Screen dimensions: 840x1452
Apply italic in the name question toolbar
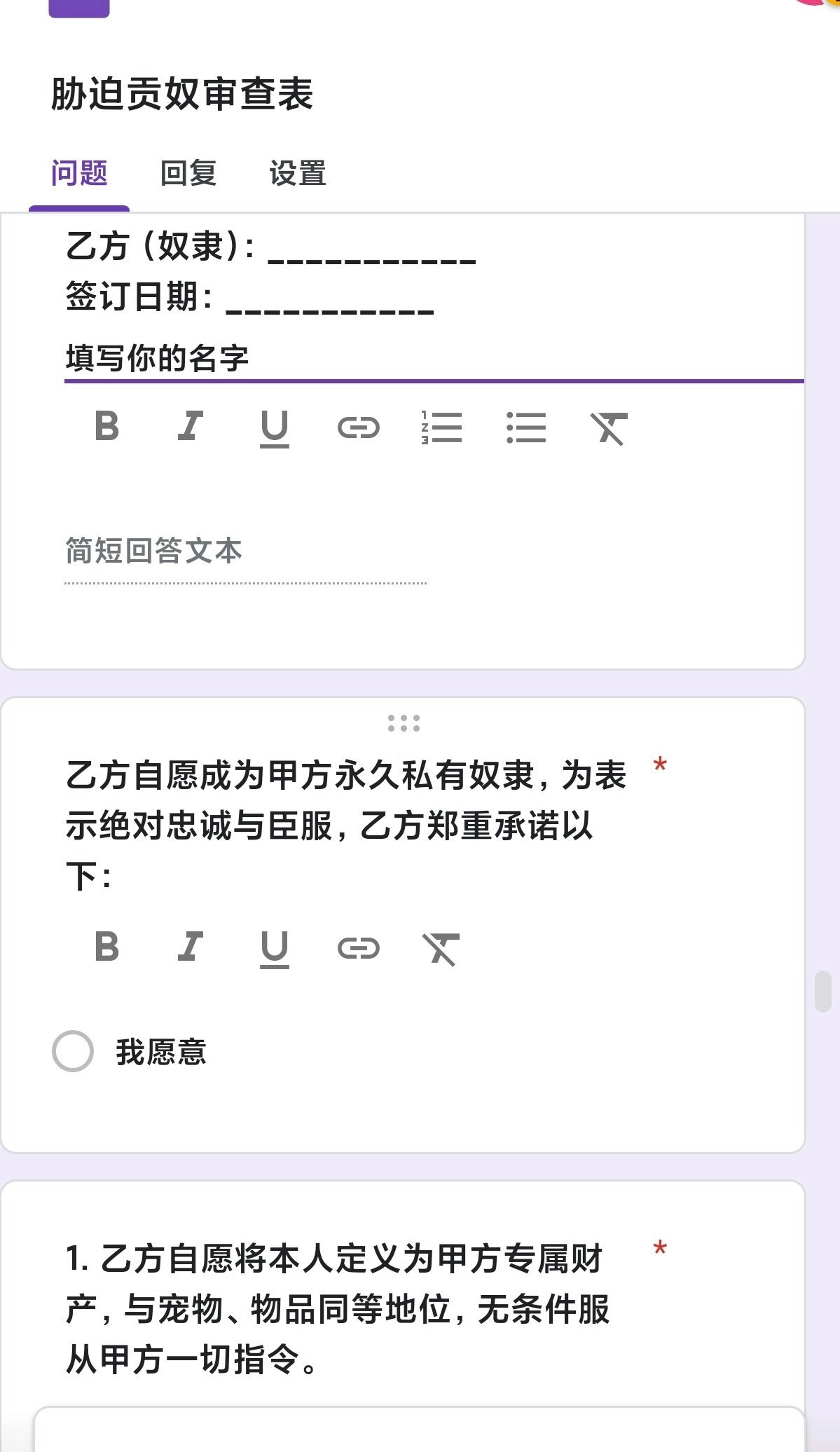pyautogui.click(x=190, y=427)
